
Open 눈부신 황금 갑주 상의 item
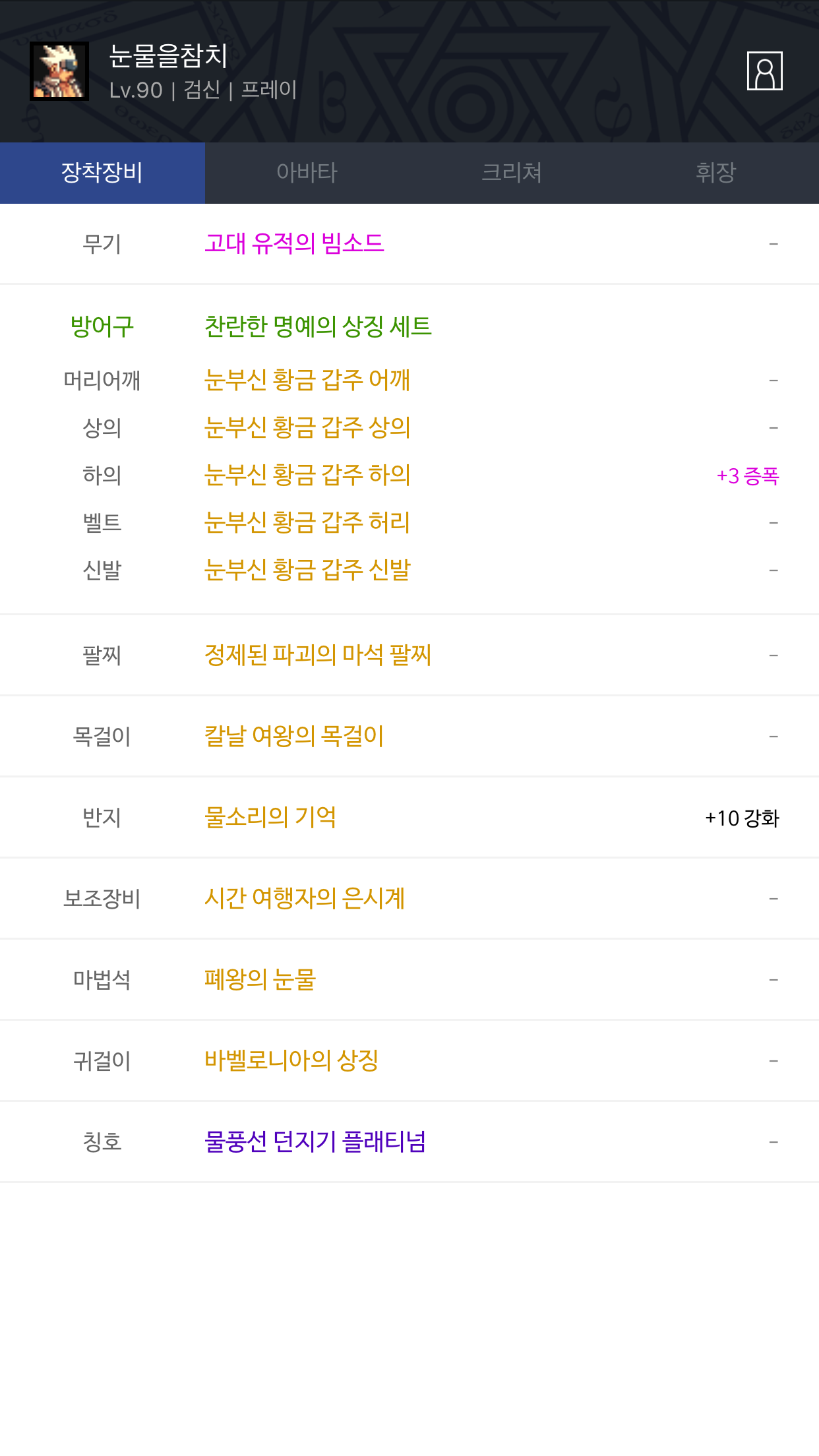(307, 428)
